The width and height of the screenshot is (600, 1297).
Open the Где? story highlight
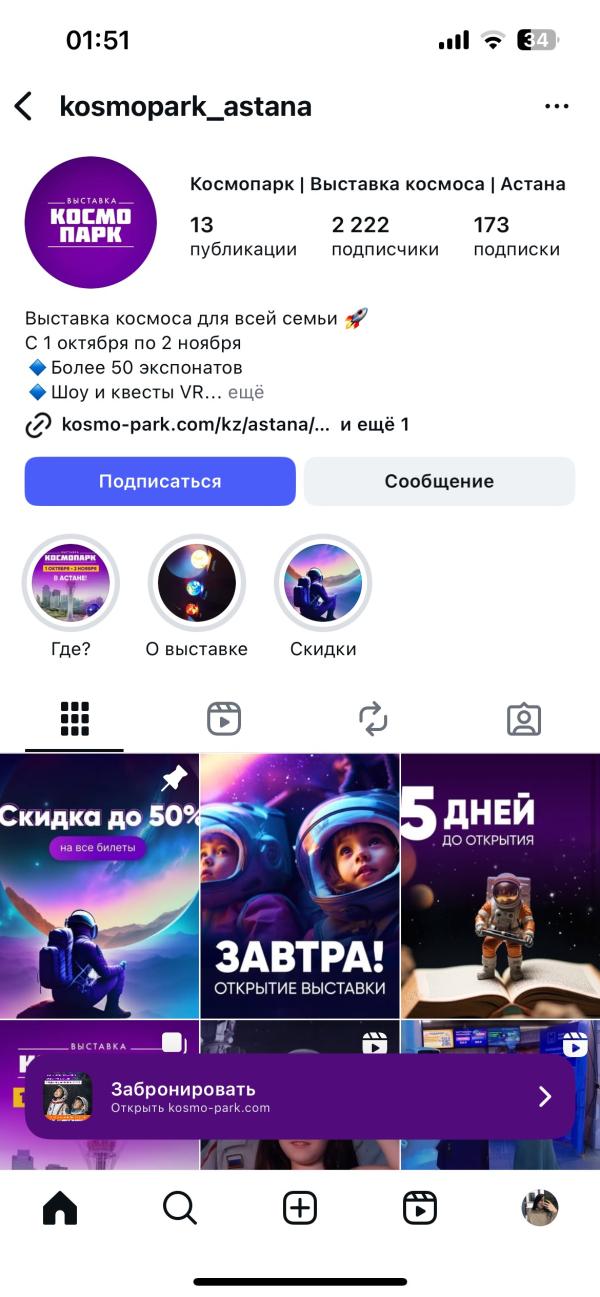tap(71, 583)
